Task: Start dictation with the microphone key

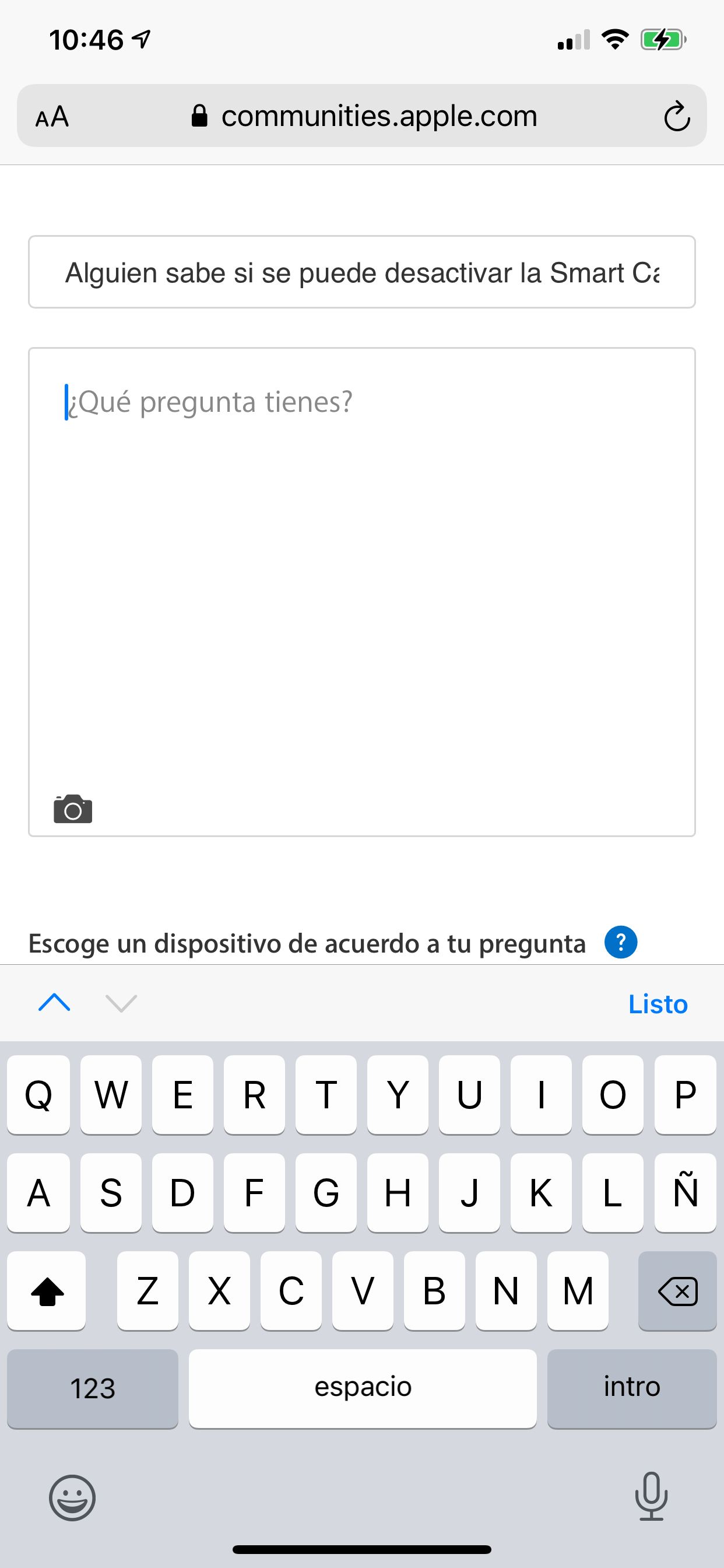Action: tap(651, 1496)
